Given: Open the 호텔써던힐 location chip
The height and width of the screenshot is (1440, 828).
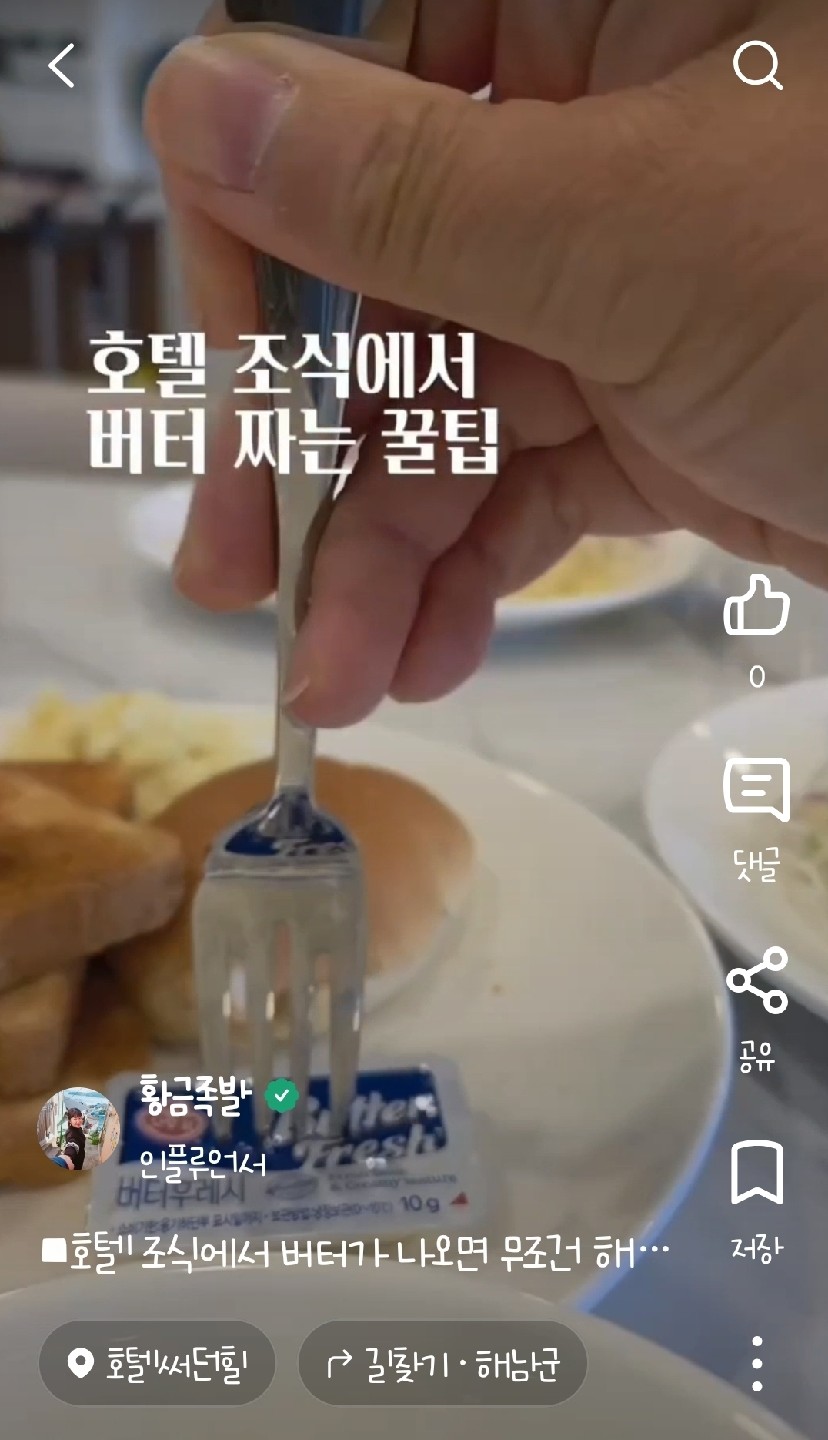Looking at the screenshot, I should click(x=157, y=1362).
